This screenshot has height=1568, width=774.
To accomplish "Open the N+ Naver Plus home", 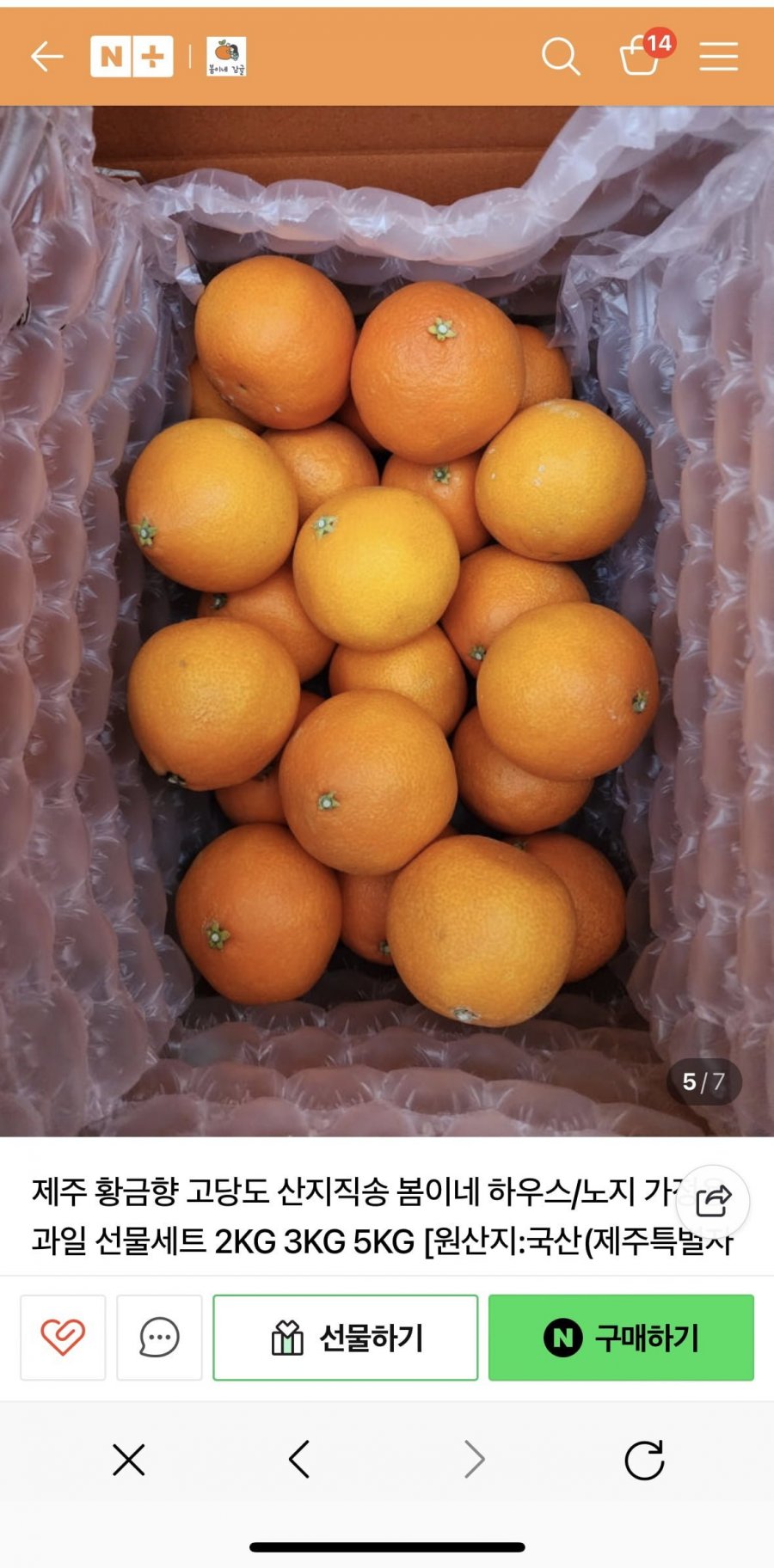I will [132, 57].
